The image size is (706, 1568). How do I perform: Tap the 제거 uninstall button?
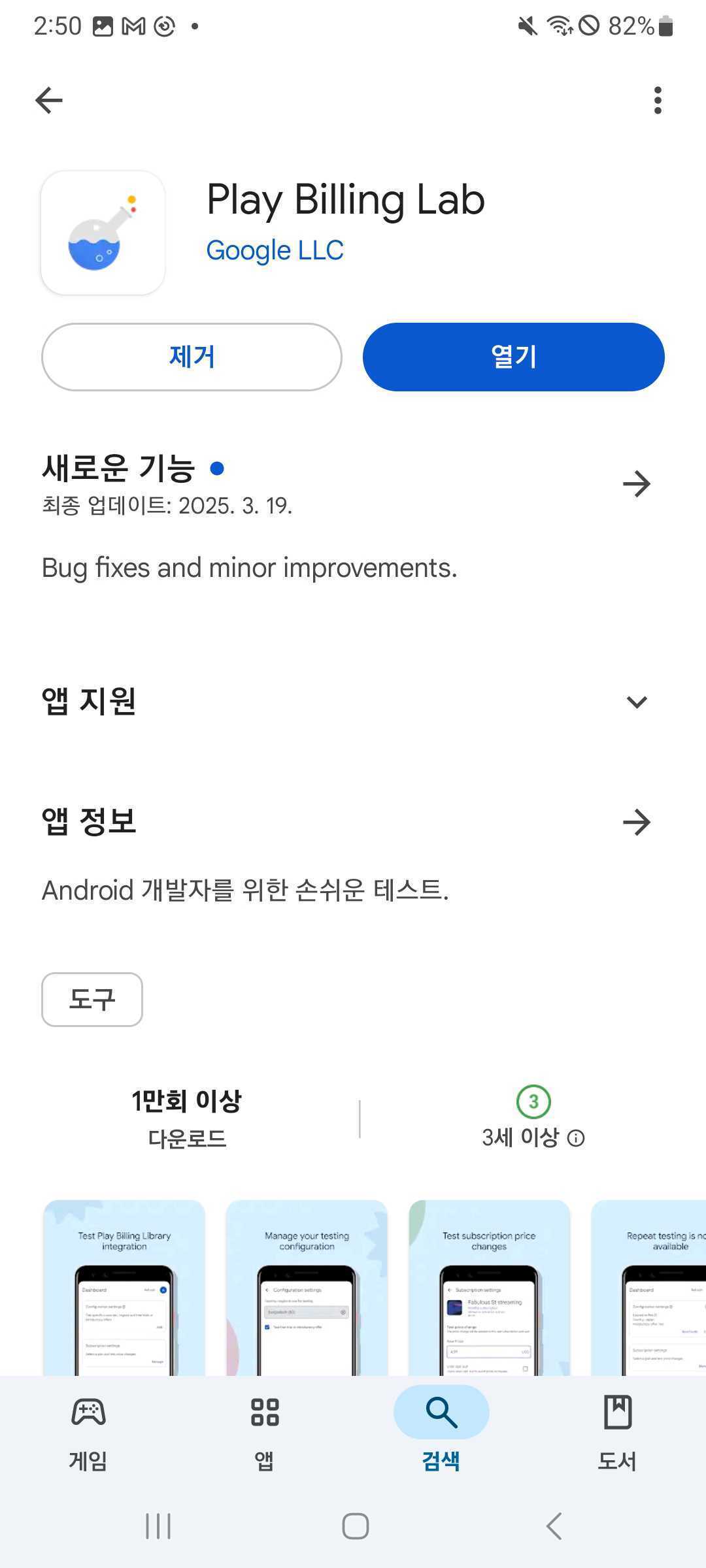192,357
